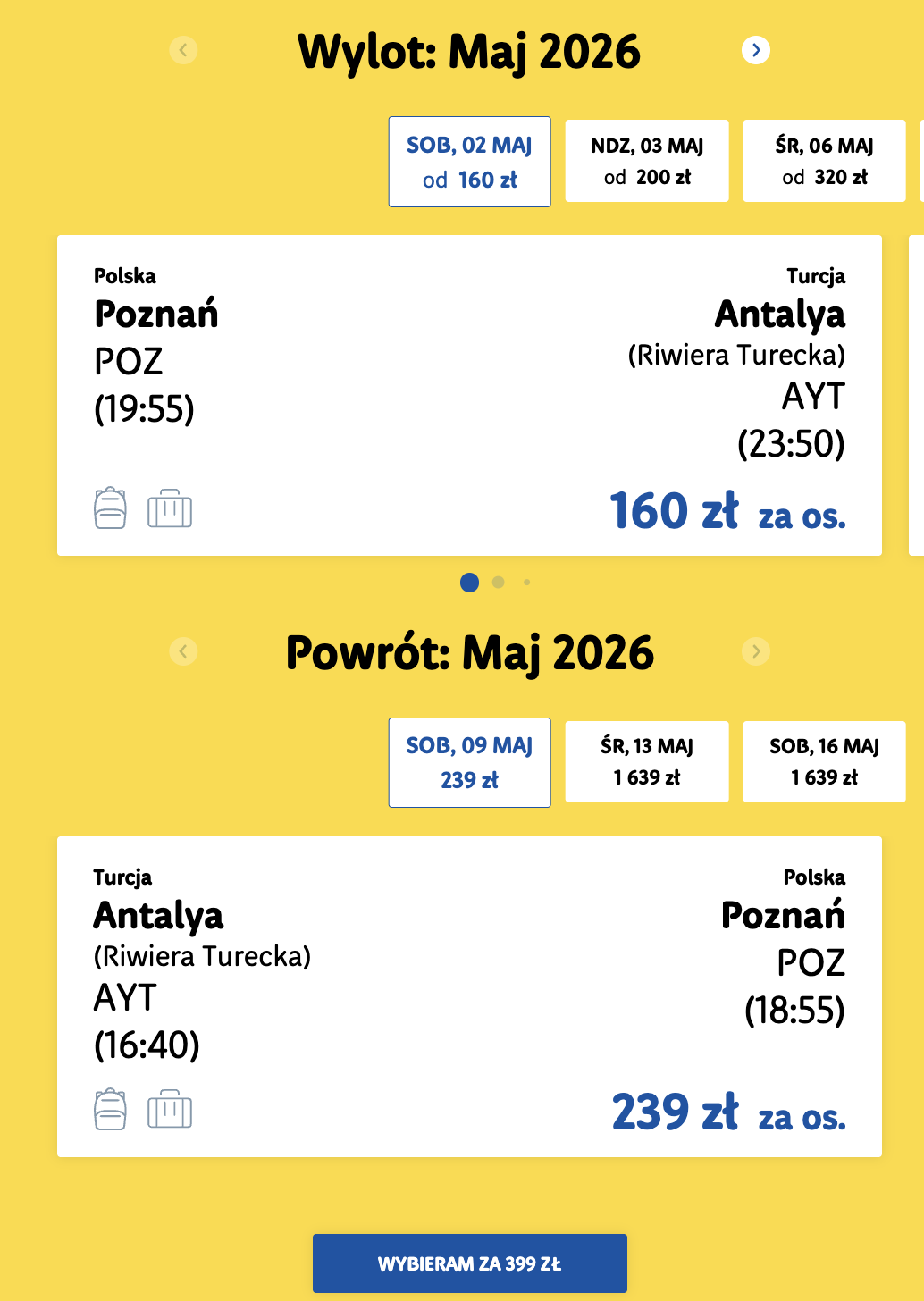Go to next departure month
The width and height of the screenshot is (924, 1301).
[x=756, y=50]
